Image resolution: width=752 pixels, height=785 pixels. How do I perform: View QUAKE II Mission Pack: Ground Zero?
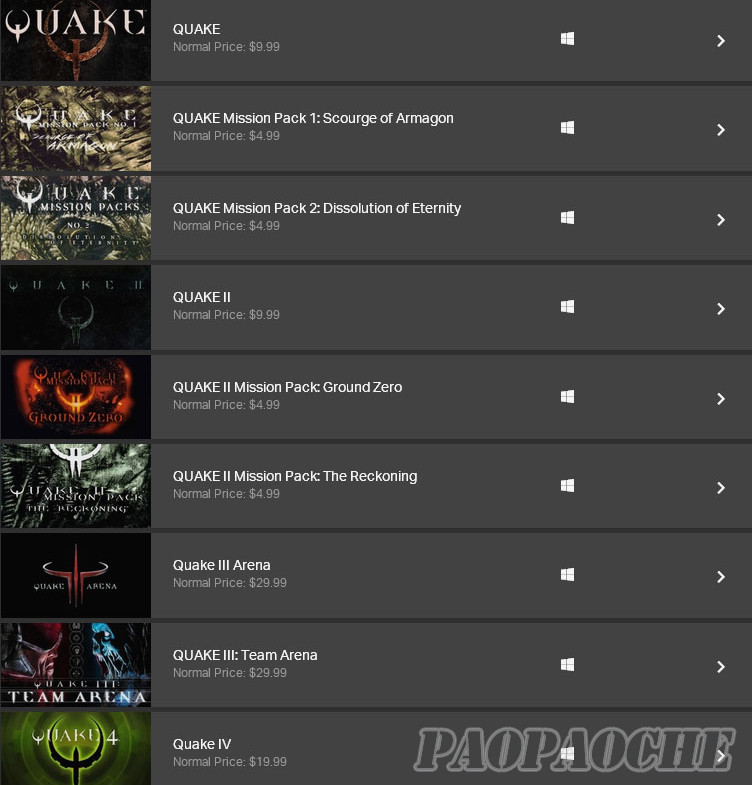pyautogui.click(x=287, y=388)
